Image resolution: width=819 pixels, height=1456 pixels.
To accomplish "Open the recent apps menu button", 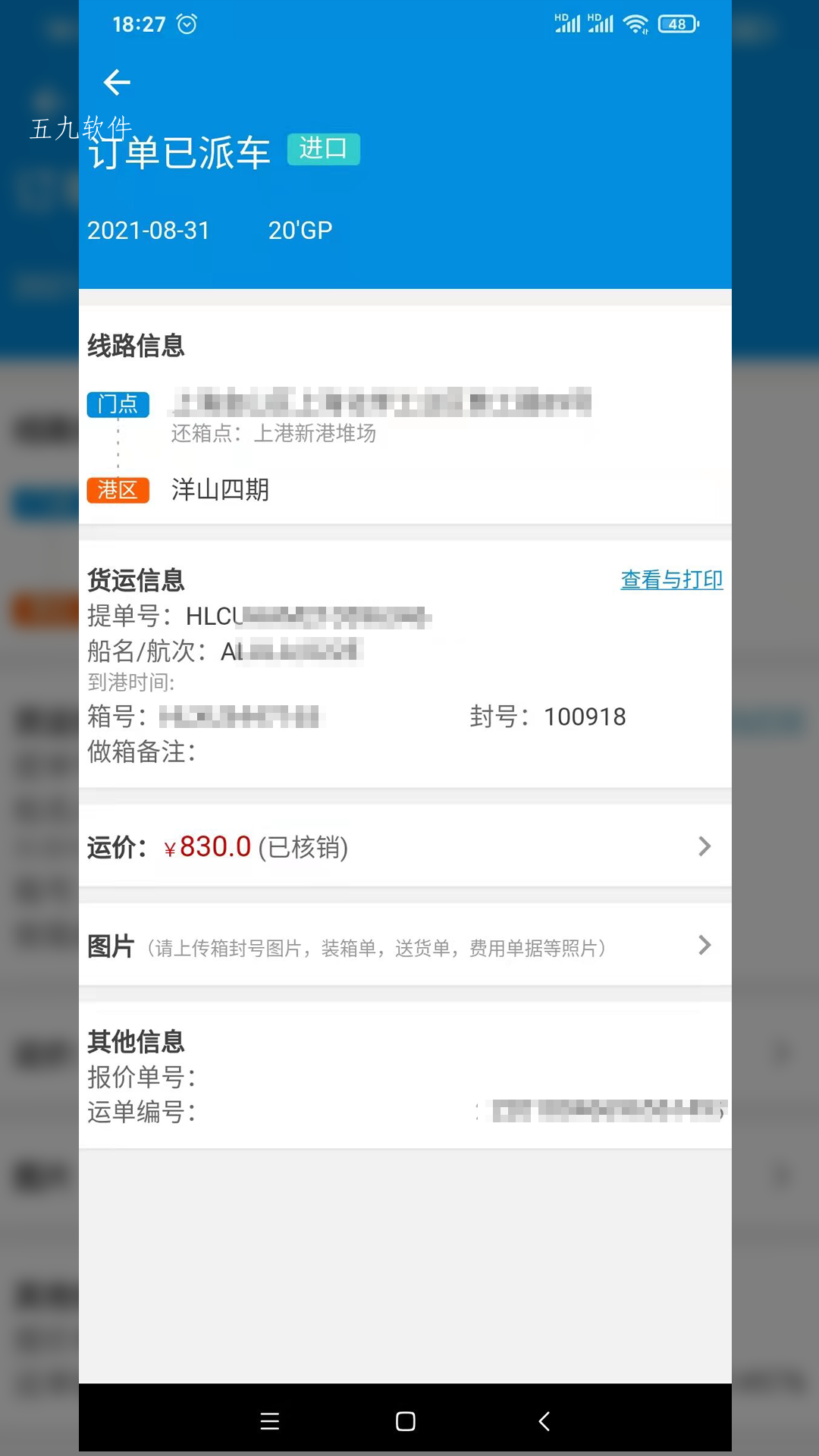I will (x=270, y=1421).
